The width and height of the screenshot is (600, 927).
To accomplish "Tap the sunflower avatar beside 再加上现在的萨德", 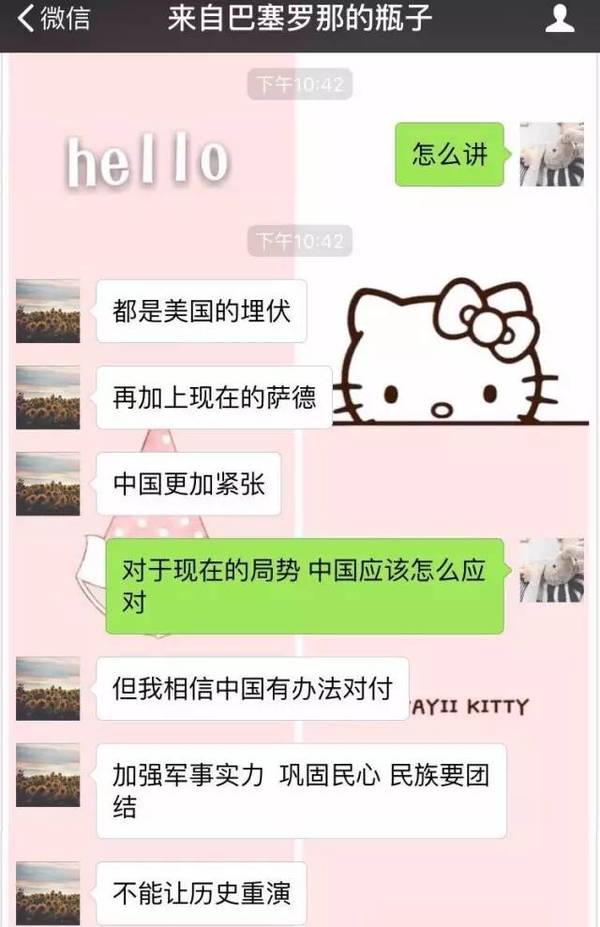I will (48, 398).
